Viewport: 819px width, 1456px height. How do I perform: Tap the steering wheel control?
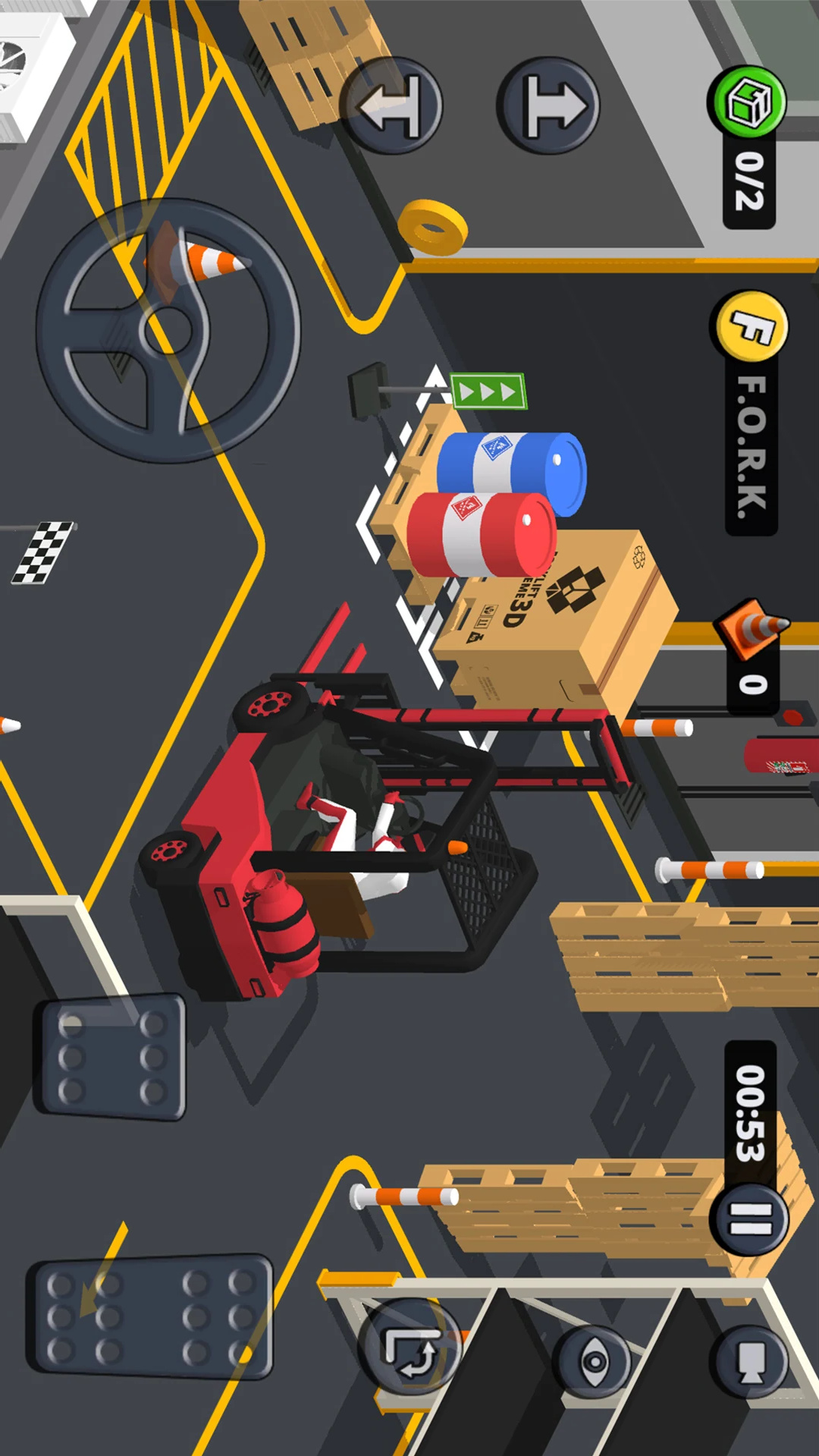point(168,331)
